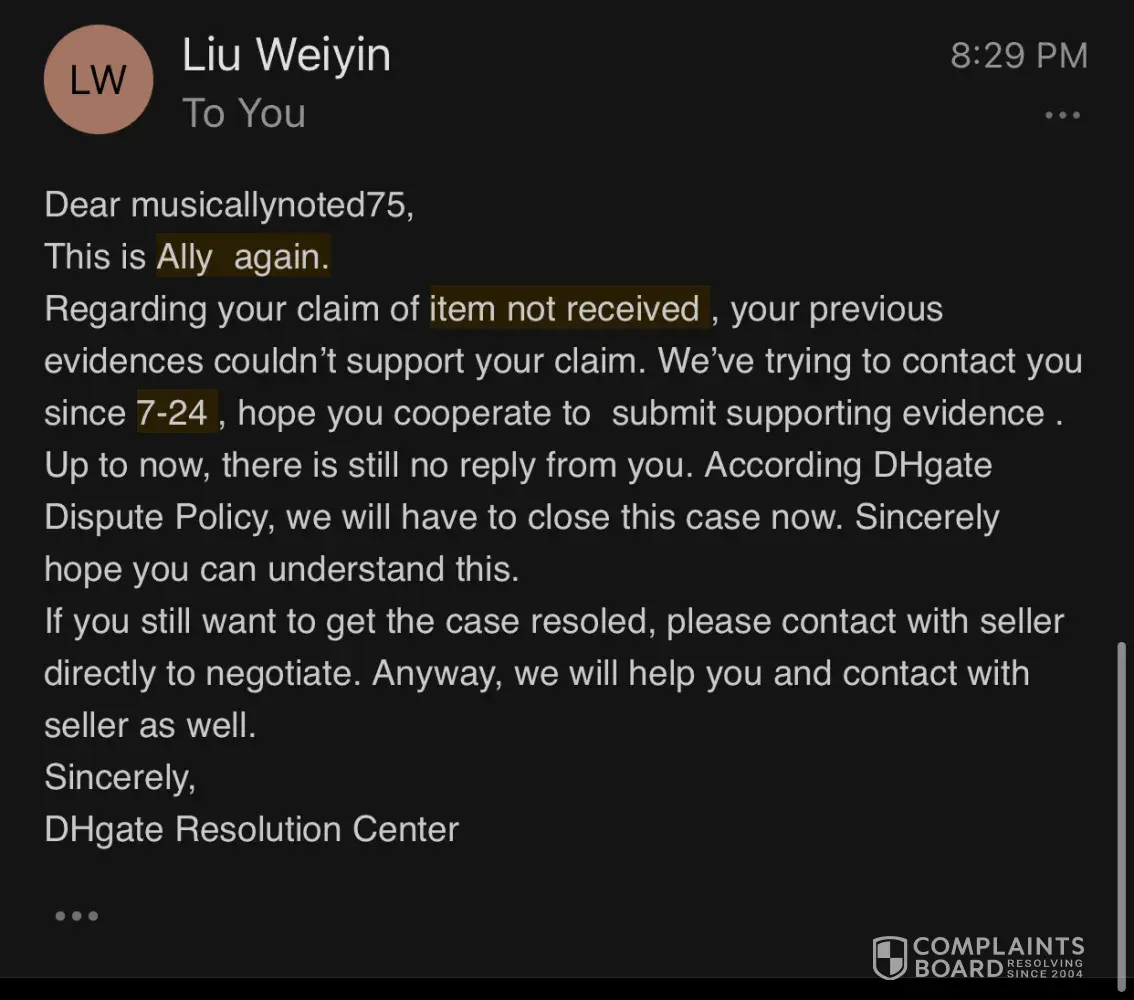The height and width of the screenshot is (1000, 1134).
Task: View recipient details under To You
Action: [x=244, y=114]
